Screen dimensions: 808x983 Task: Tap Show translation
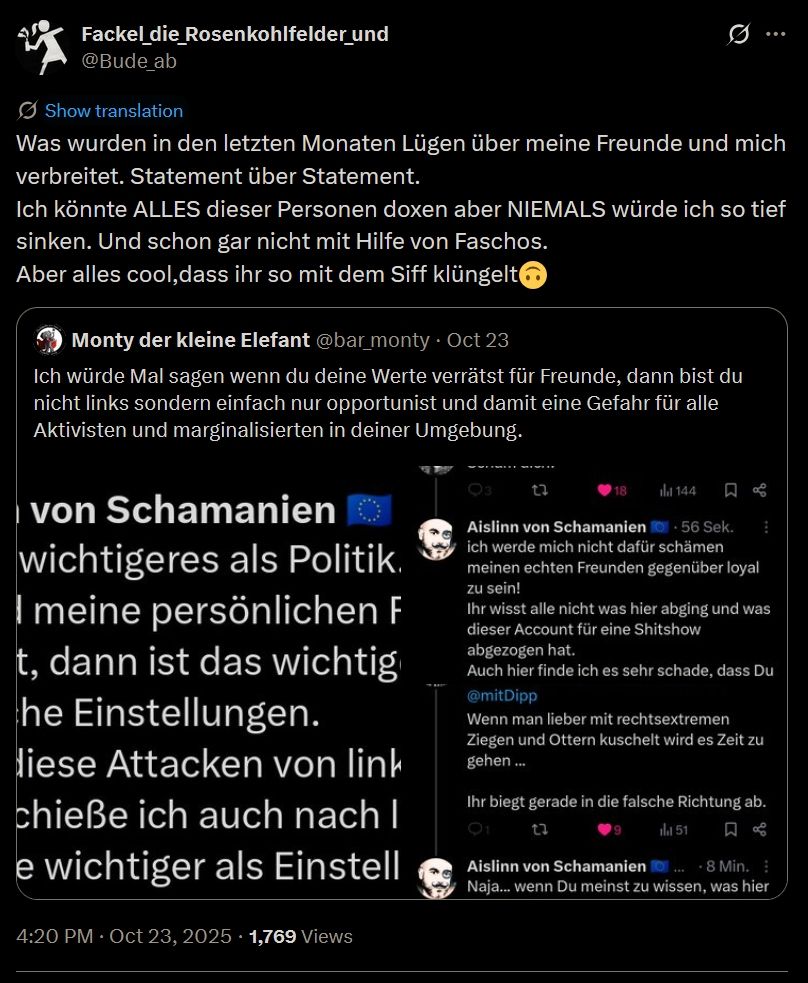pos(113,111)
